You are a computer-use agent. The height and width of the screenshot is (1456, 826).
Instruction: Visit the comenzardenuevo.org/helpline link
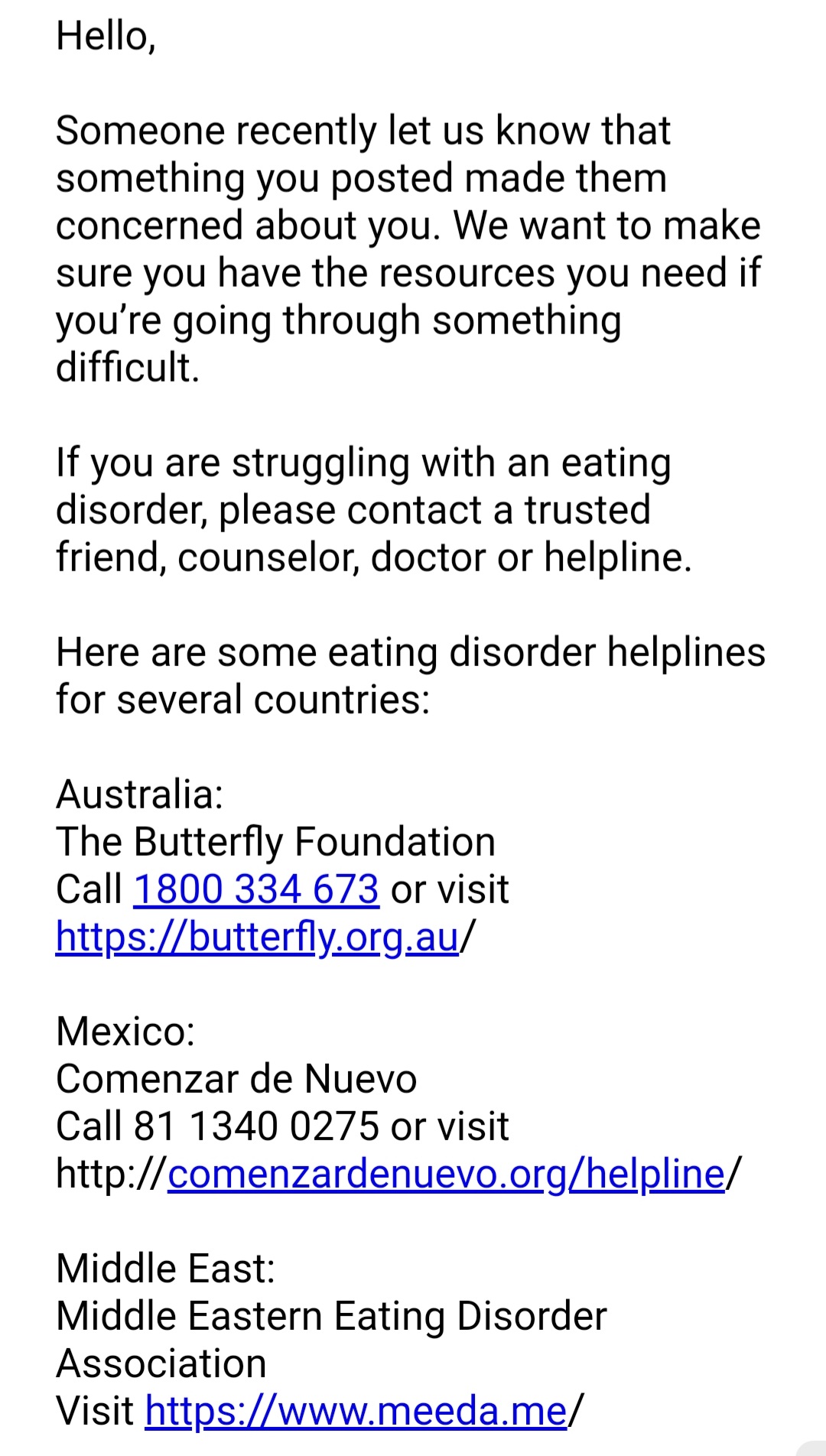pos(445,1174)
